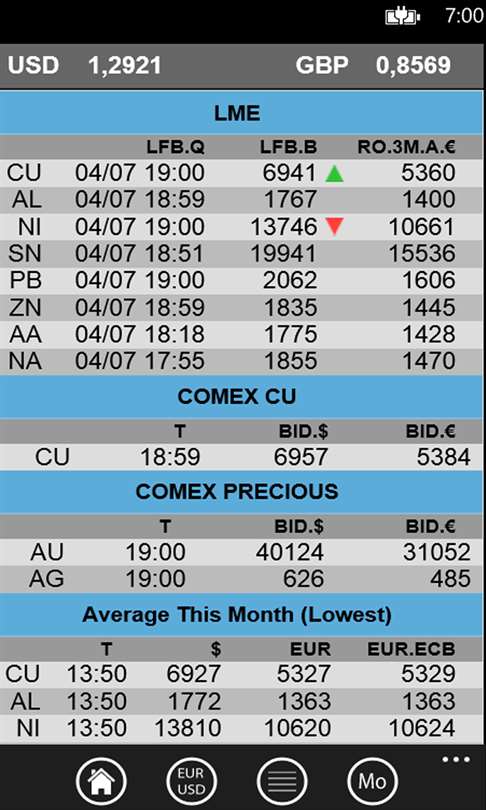Expand the three-dot app bar menu
The height and width of the screenshot is (810, 486).
coord(456,759)
